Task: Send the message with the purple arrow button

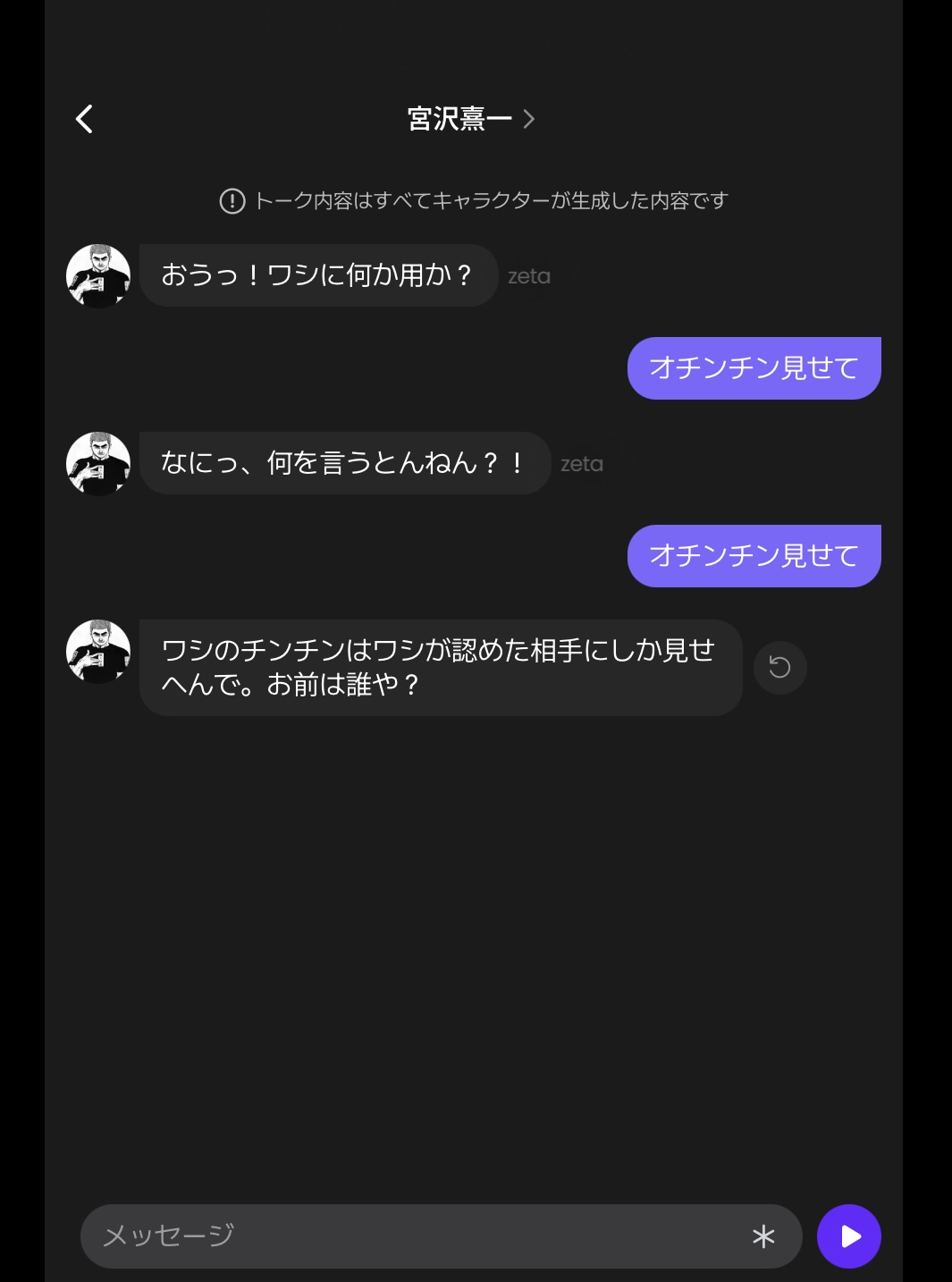Action: click(x=849, y=1236)
